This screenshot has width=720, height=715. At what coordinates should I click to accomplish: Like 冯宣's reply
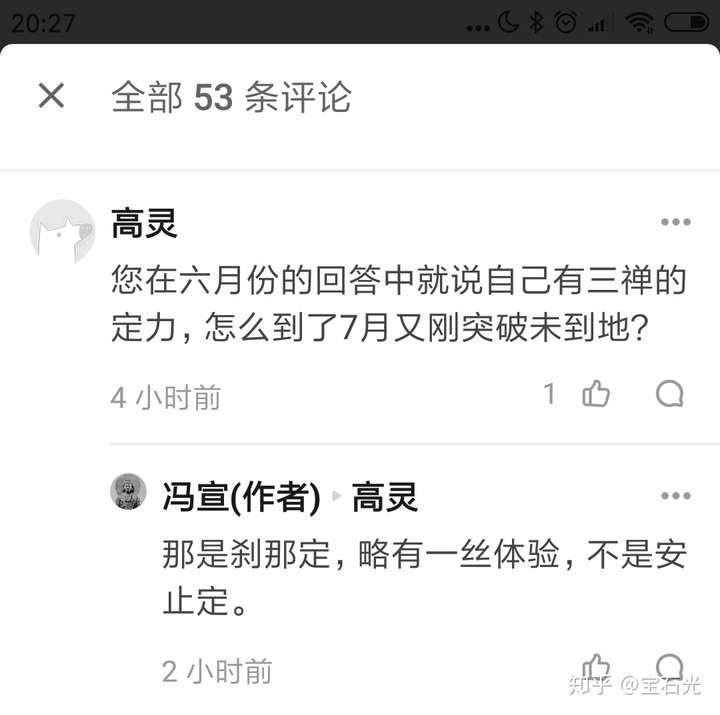[x=596, y=667]
